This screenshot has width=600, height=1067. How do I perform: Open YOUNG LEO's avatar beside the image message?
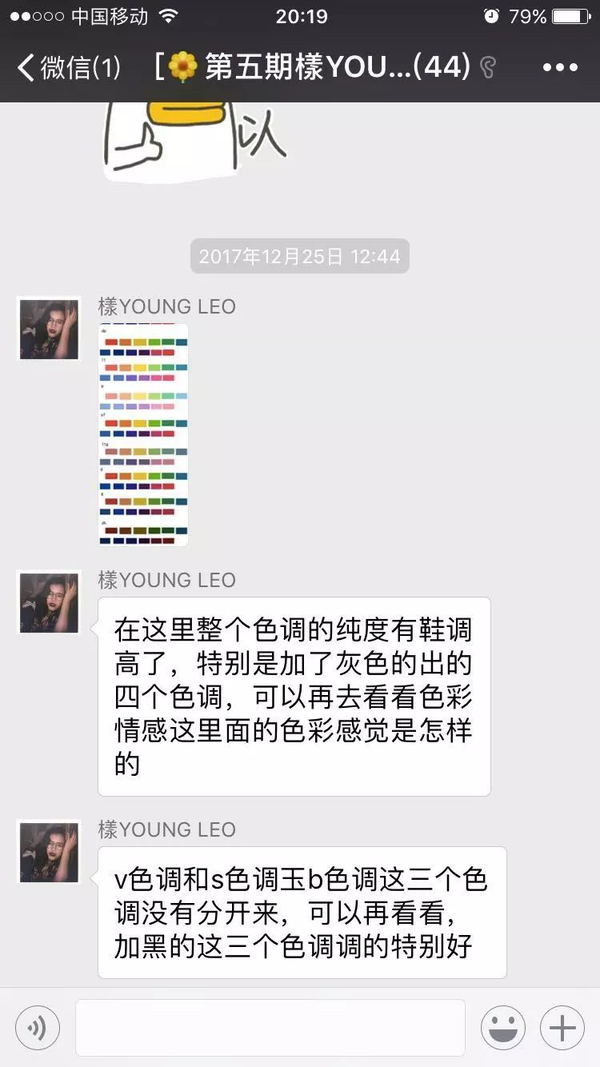[x=49, y=328]
